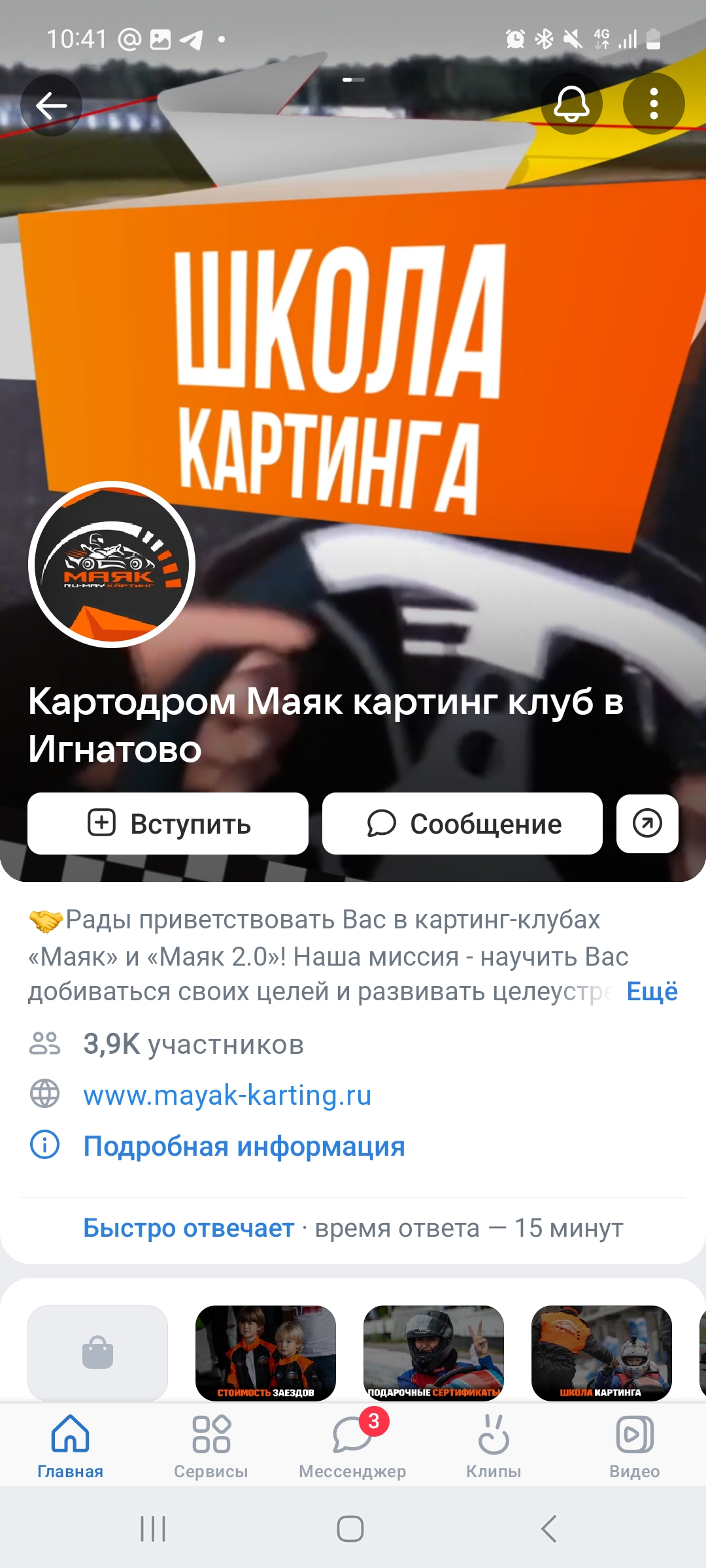Open the three-dot overflow menu
706x1568 pixels.
click(x=653, y=104)
